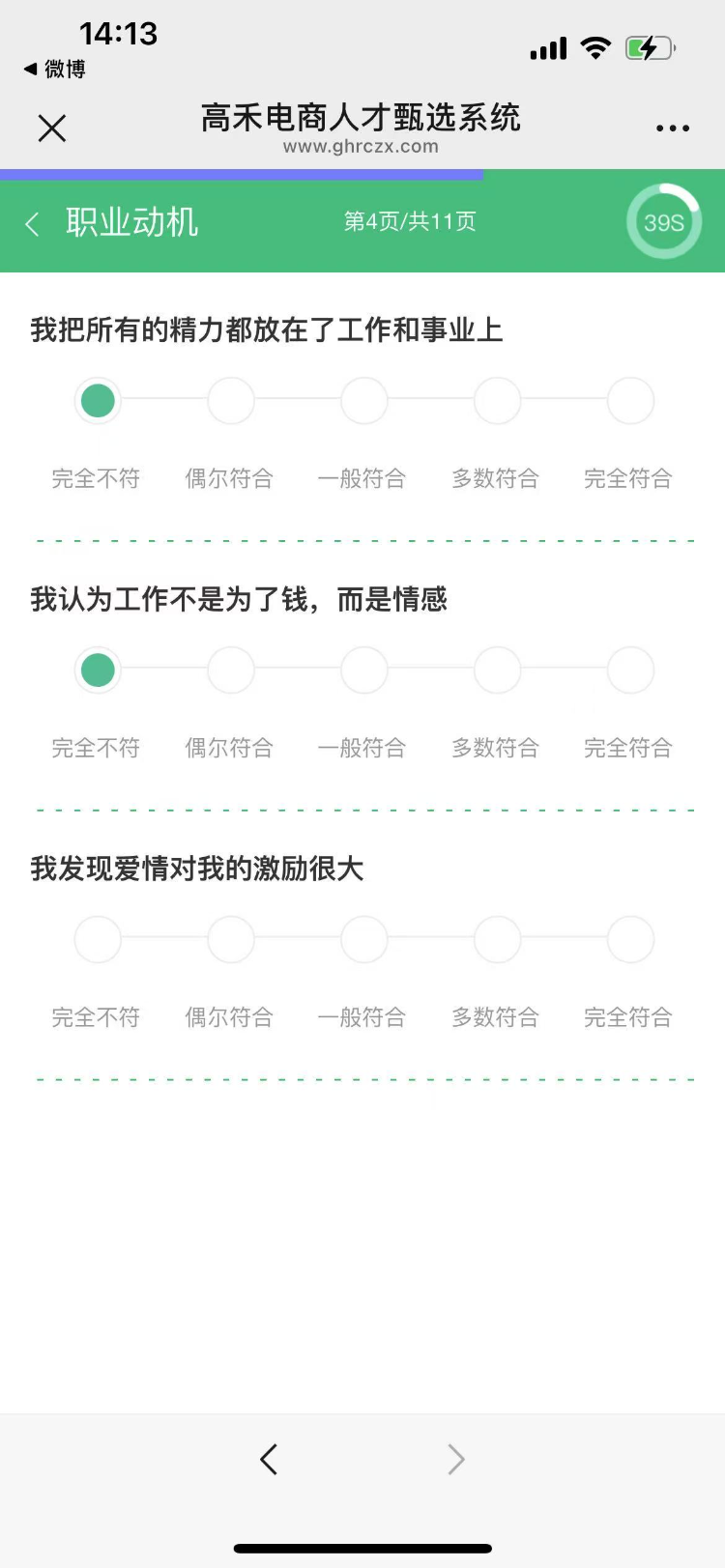Choose 偶尔符合 for 我发现爱情对我的激励很大
The image size is (725, 1568).
tap(231, 940)
